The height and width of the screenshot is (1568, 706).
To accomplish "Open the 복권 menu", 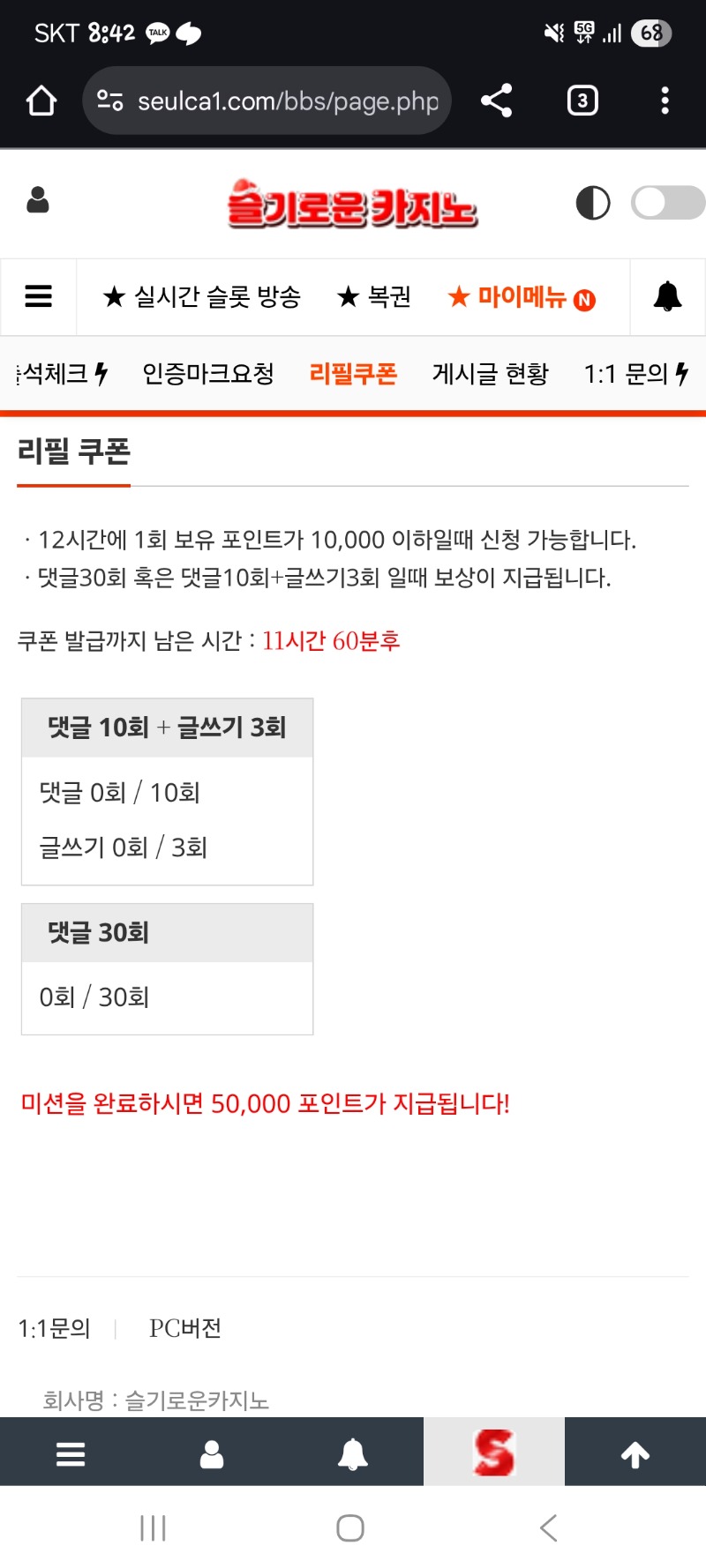I will 374,297.
